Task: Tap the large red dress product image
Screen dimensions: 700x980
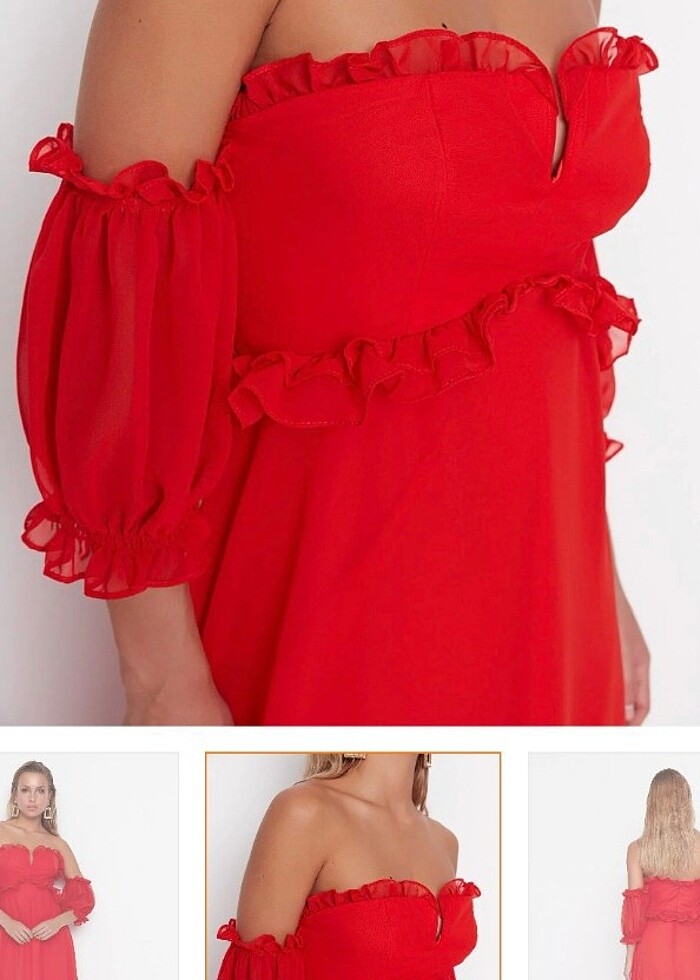Action: tap(350, 360)
